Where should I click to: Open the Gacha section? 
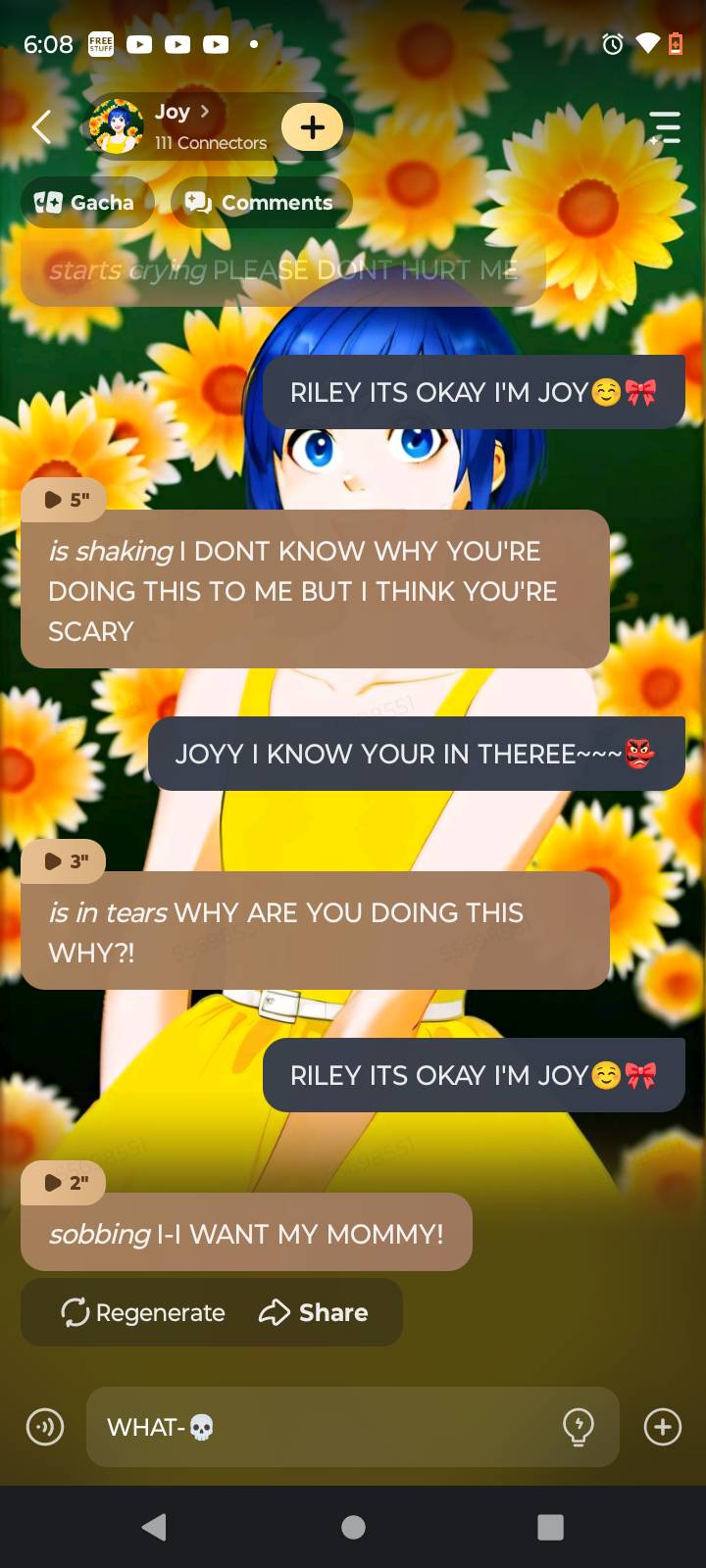pos(85,203)
